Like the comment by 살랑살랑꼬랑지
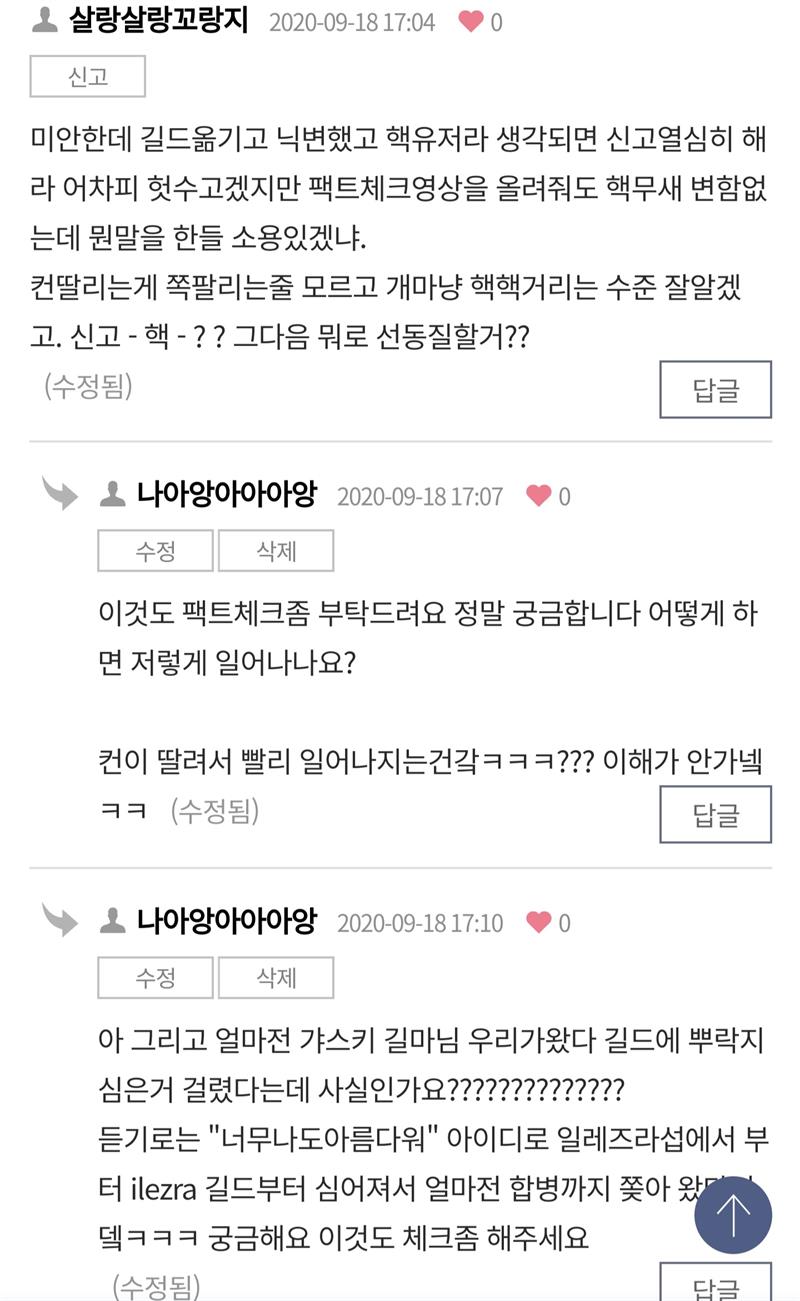This screenshot has width=800, height=1301. click(470, 21)
